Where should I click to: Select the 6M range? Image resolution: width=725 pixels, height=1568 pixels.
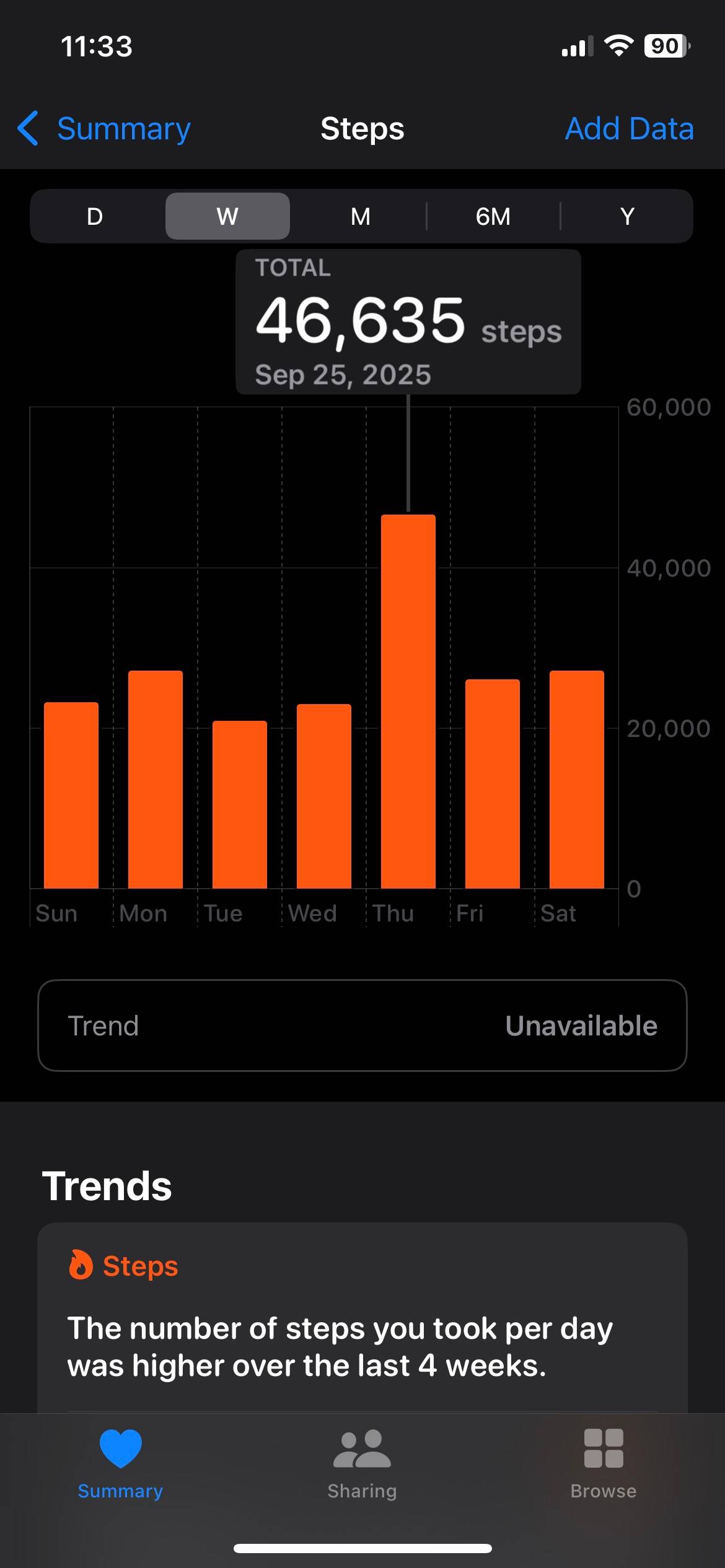coord(493,216)
